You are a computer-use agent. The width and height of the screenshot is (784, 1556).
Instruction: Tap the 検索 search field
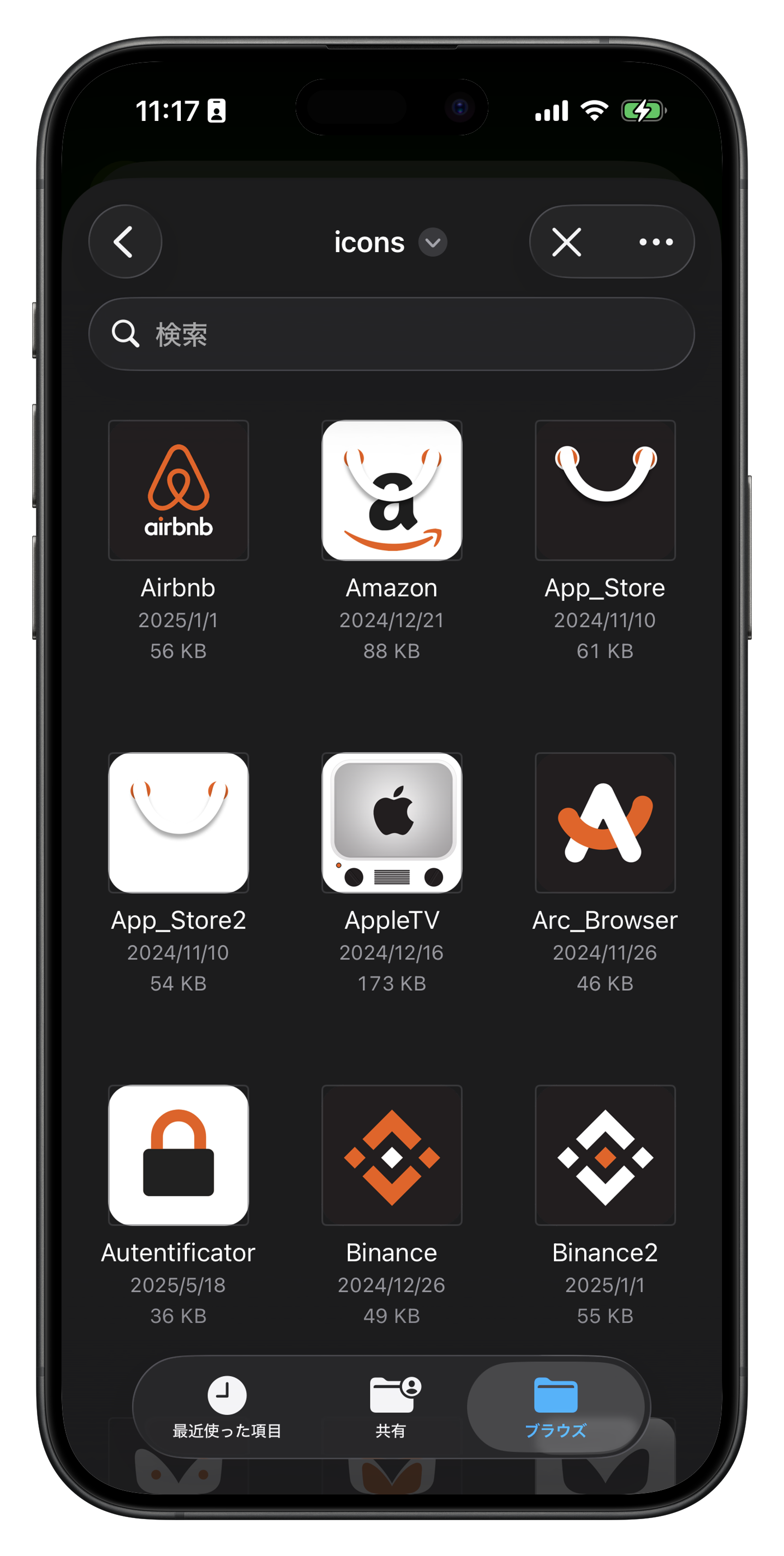point(391,334)
